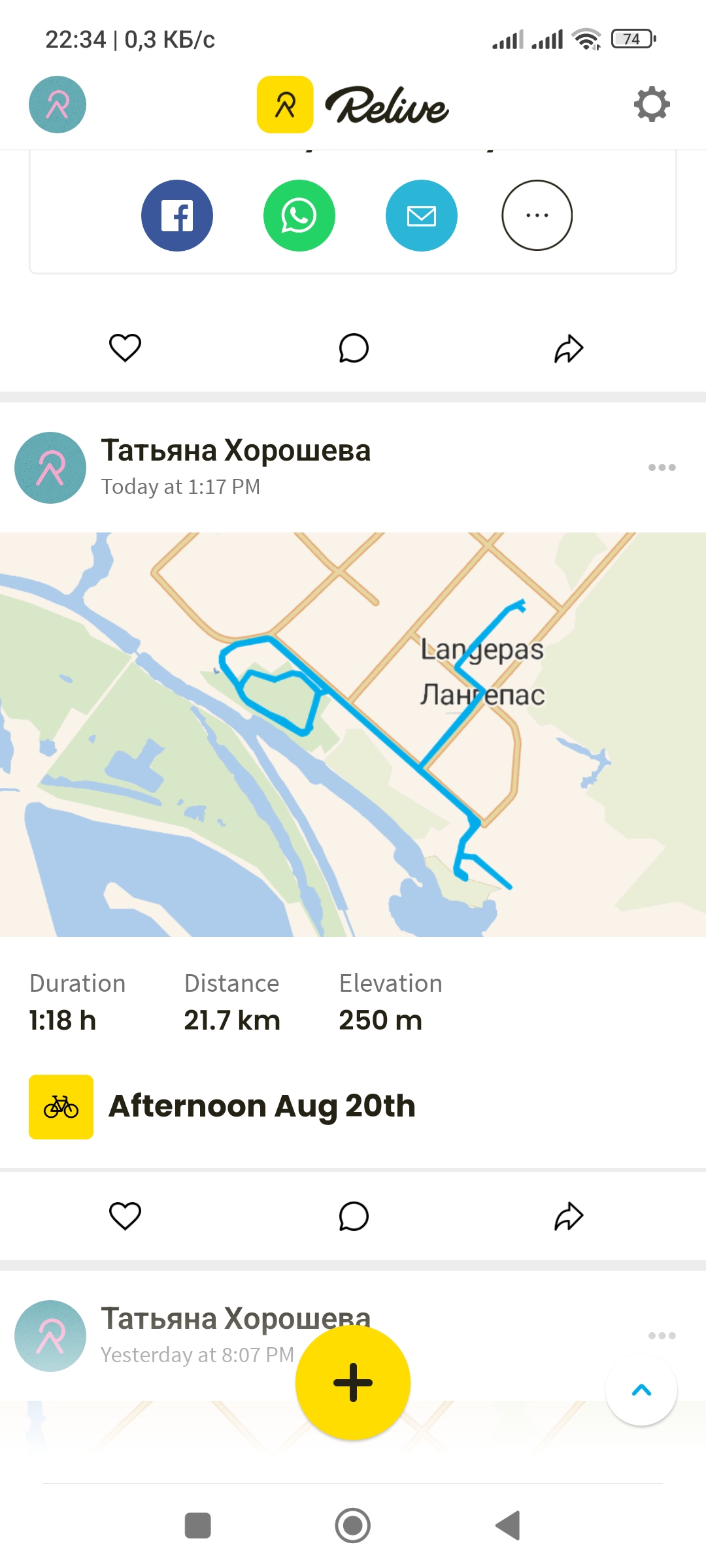
Task: Open more sharing options circle
Action: [x=537, y=216]
